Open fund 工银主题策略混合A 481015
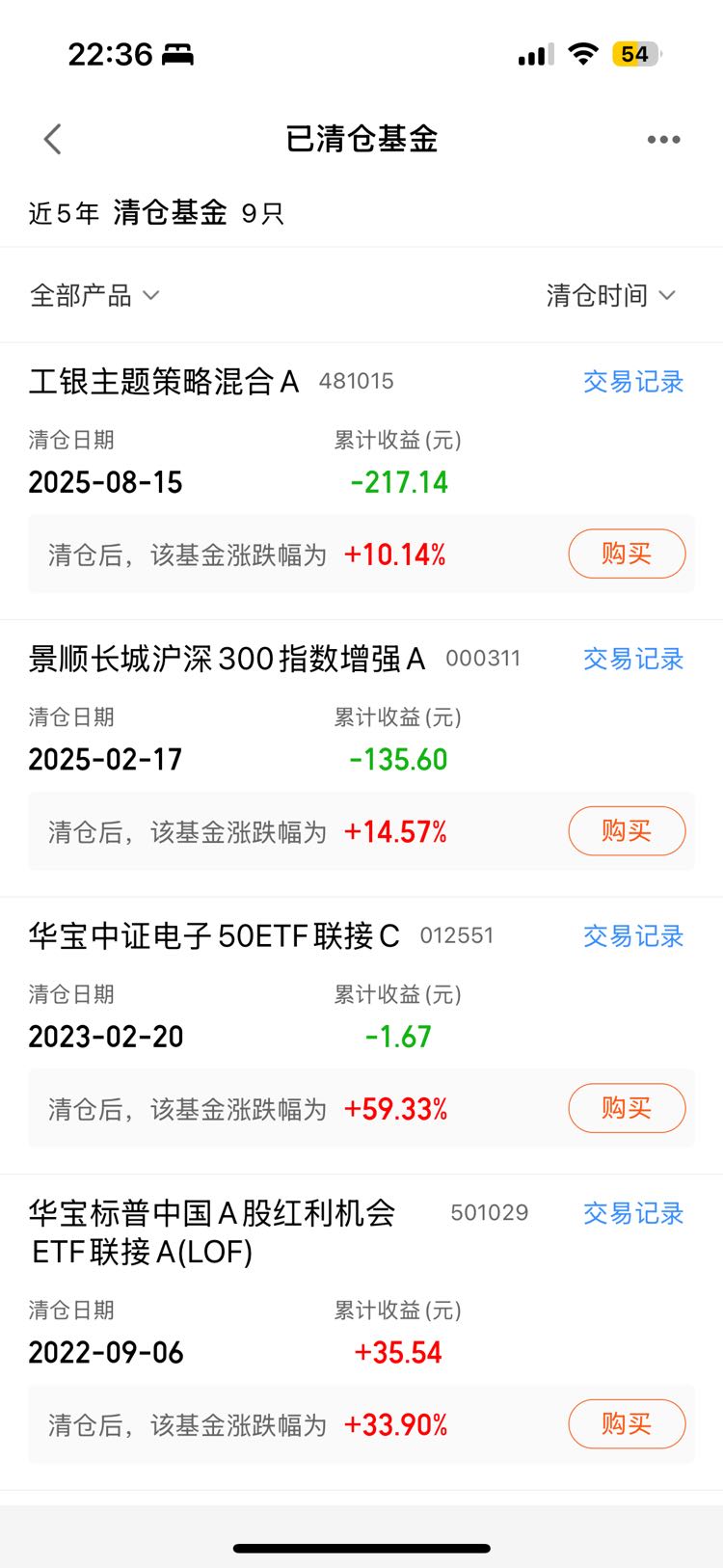Image resolution: width=723 pixels, height=1568 pixels. 211,382
